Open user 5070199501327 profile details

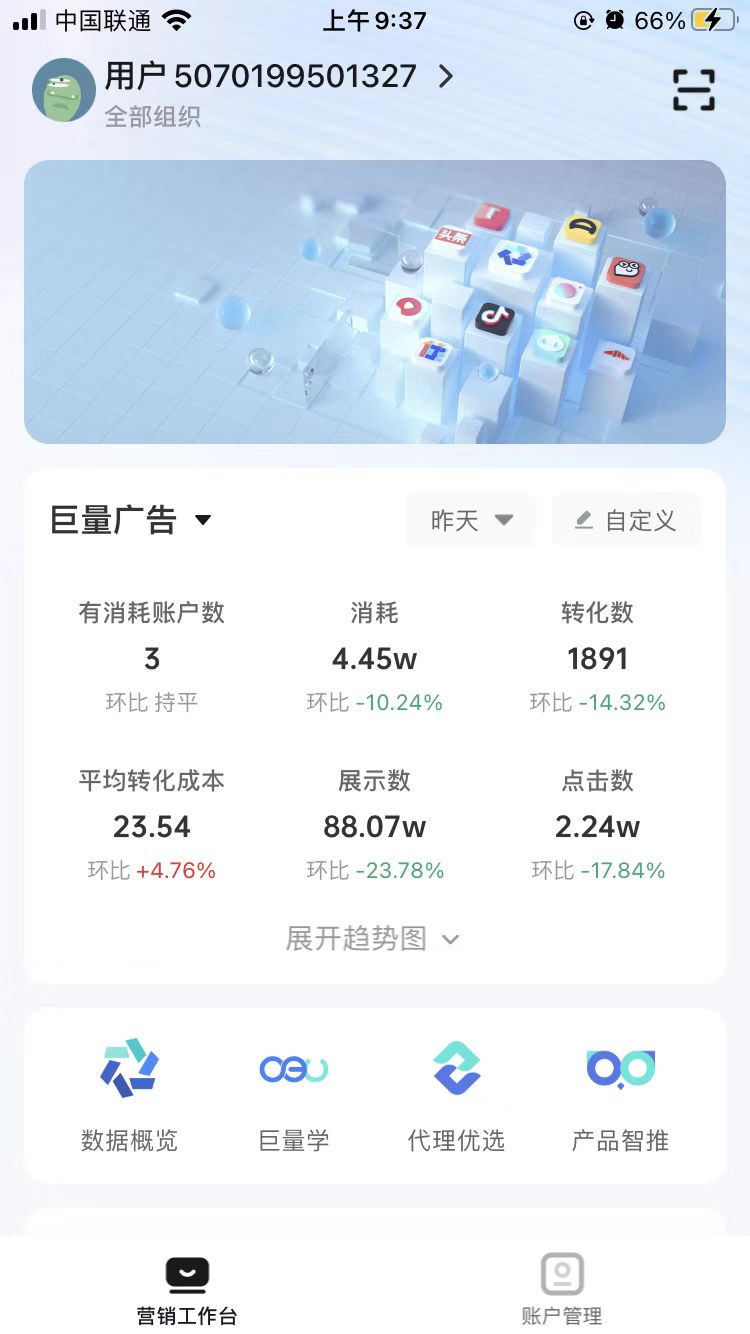click(x=278, y=77)
